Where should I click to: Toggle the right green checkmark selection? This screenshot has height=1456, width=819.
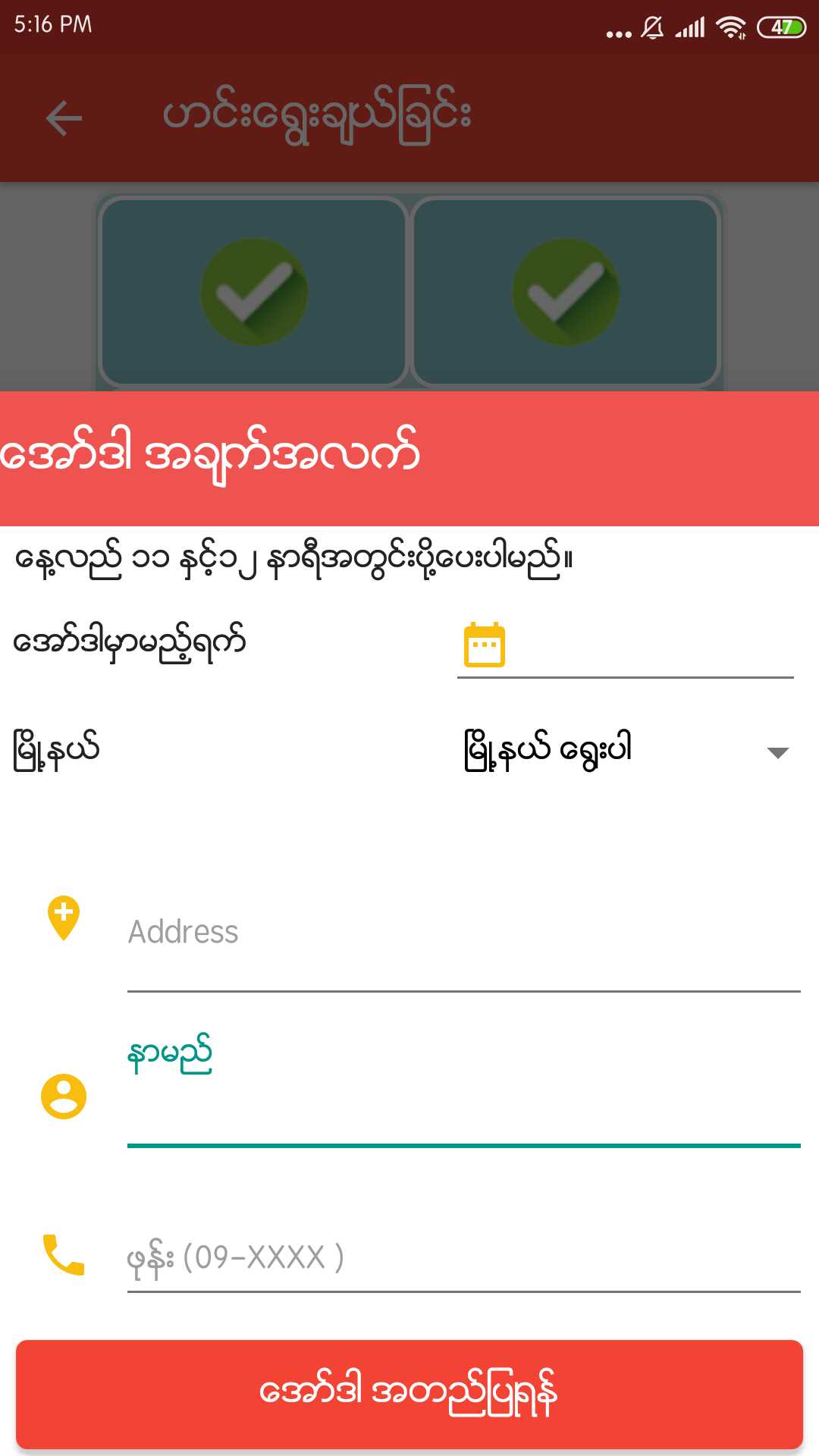tap(566, 292)
